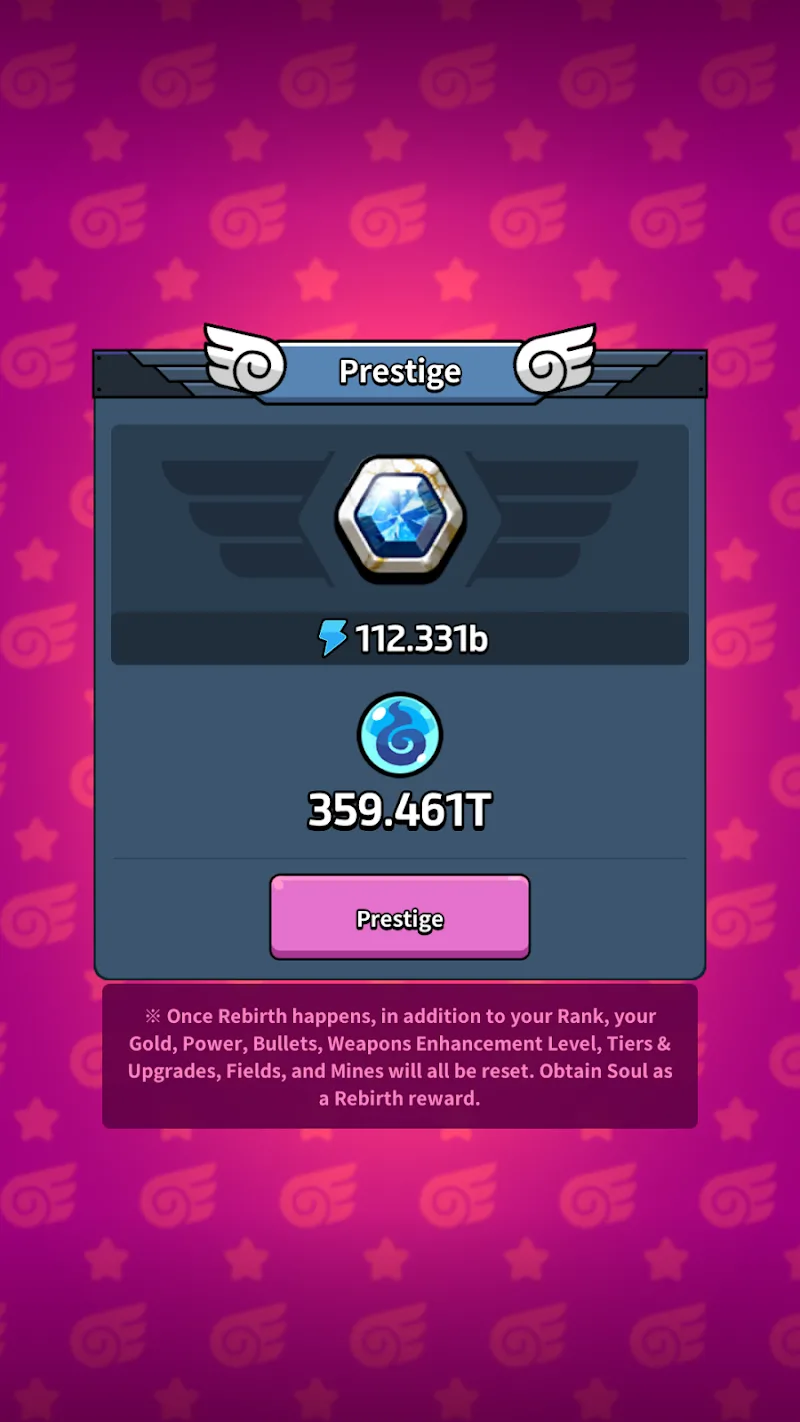The width and height of the screenshot is (800, 1422).
Task: Tap the pink Prestige button
Action: (400, 917)
